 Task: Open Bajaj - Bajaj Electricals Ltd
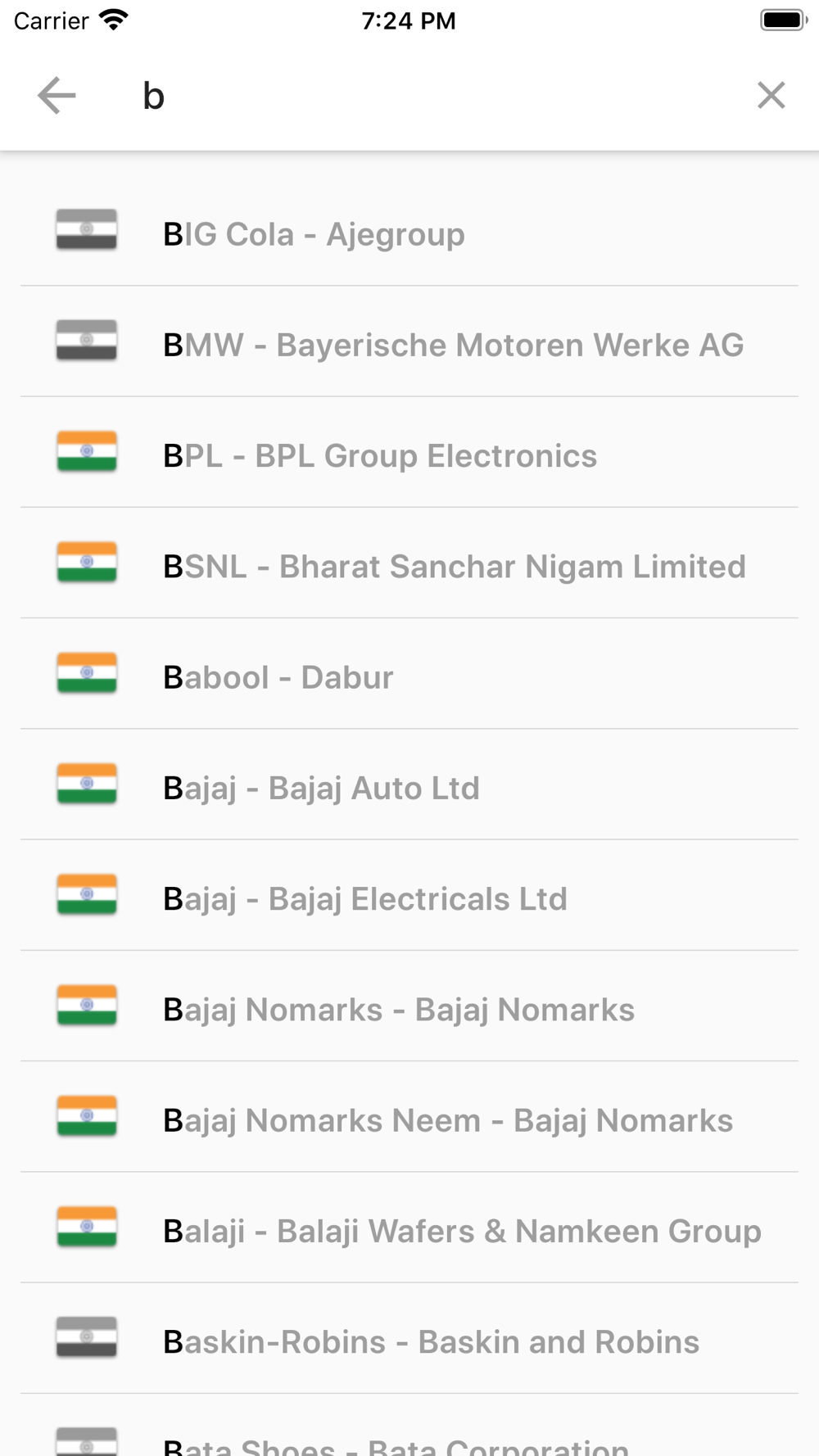(x=409, y=898)
